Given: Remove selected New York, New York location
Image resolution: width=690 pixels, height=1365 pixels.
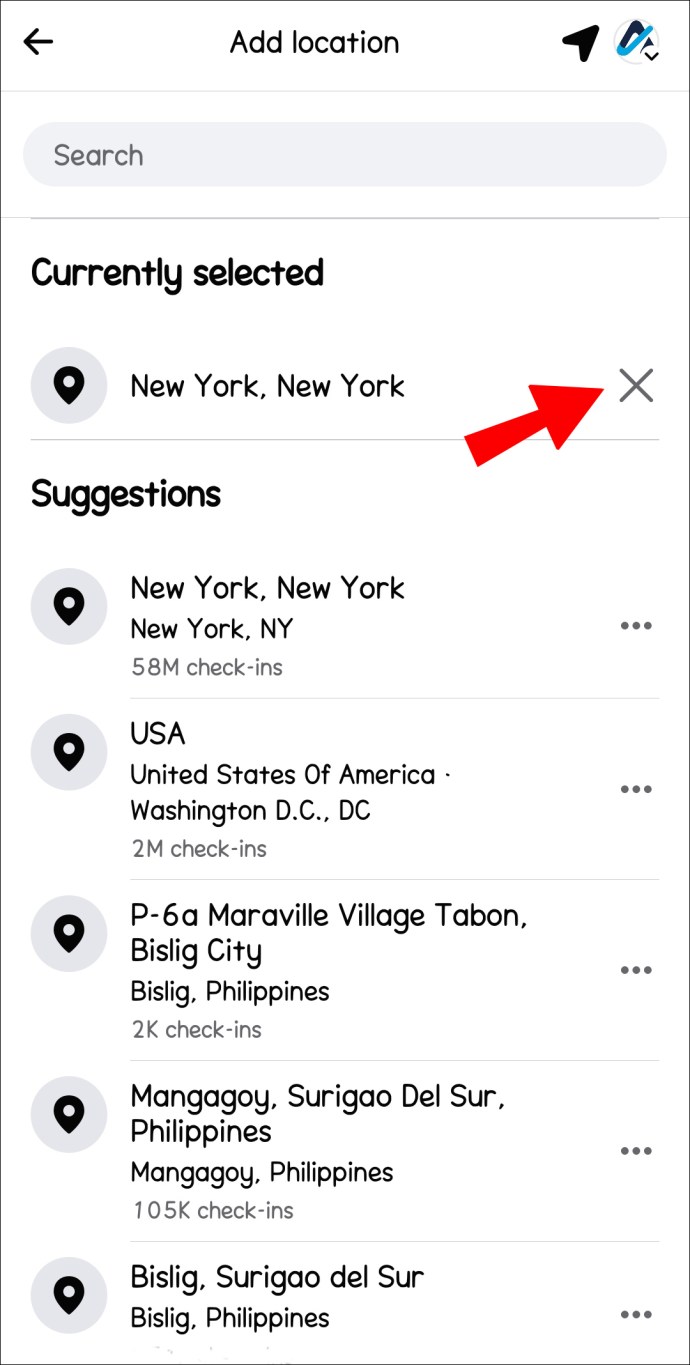Looking at the screenshot, I should coord(636,385).
